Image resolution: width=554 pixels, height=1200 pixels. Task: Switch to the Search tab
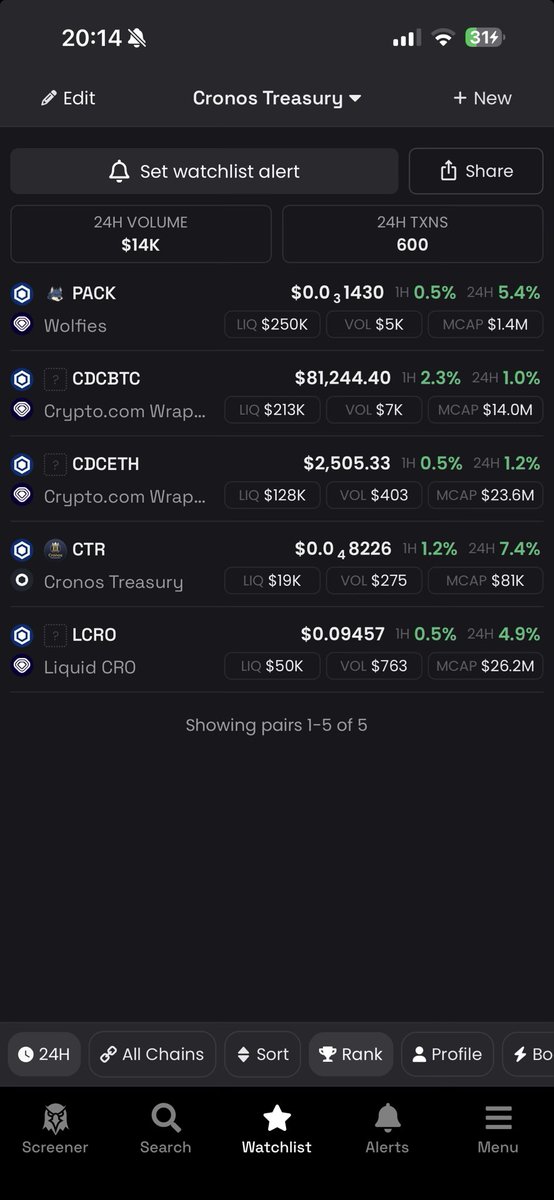pos(166,1129)
